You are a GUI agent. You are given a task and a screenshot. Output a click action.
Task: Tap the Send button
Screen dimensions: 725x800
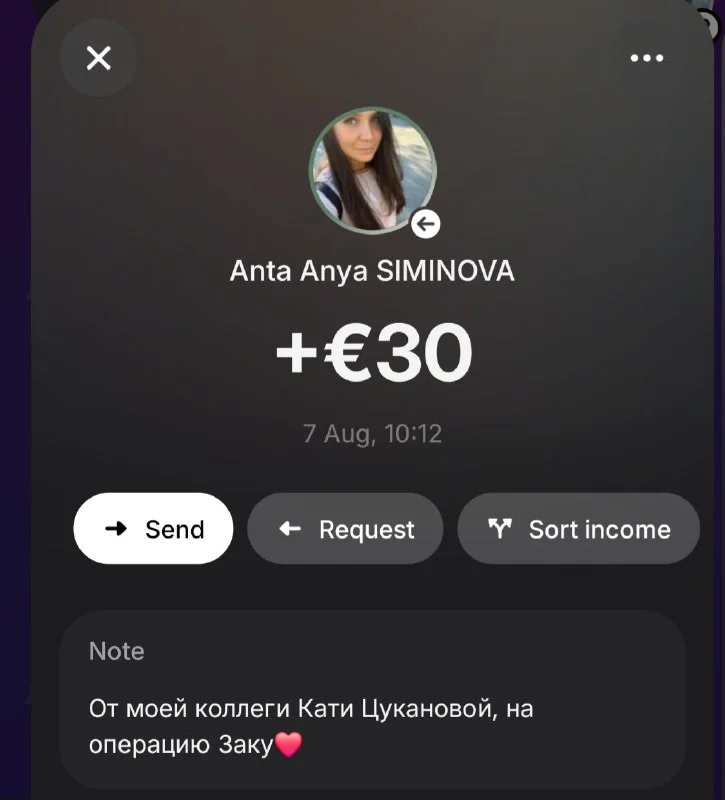153,528
